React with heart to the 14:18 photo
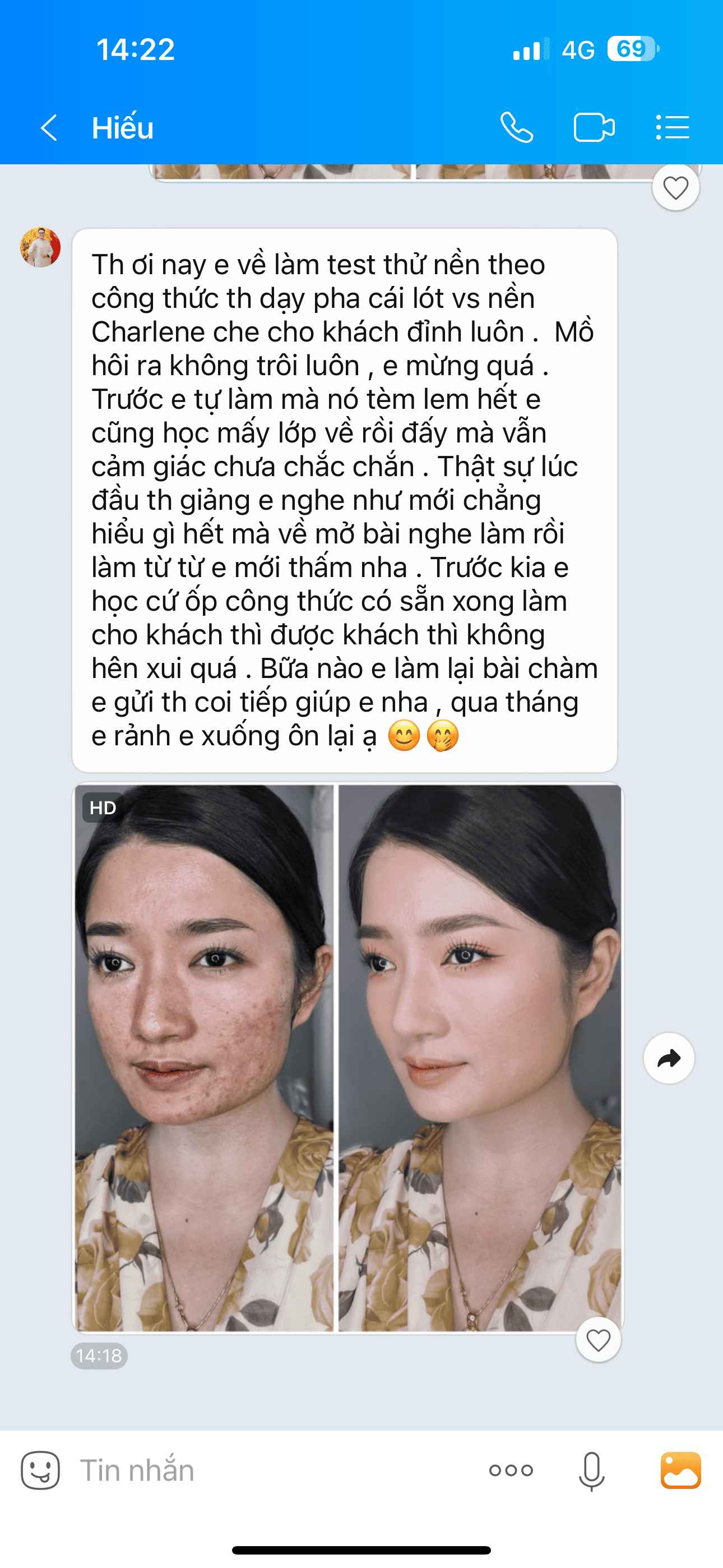 [x=598, y=1340]
